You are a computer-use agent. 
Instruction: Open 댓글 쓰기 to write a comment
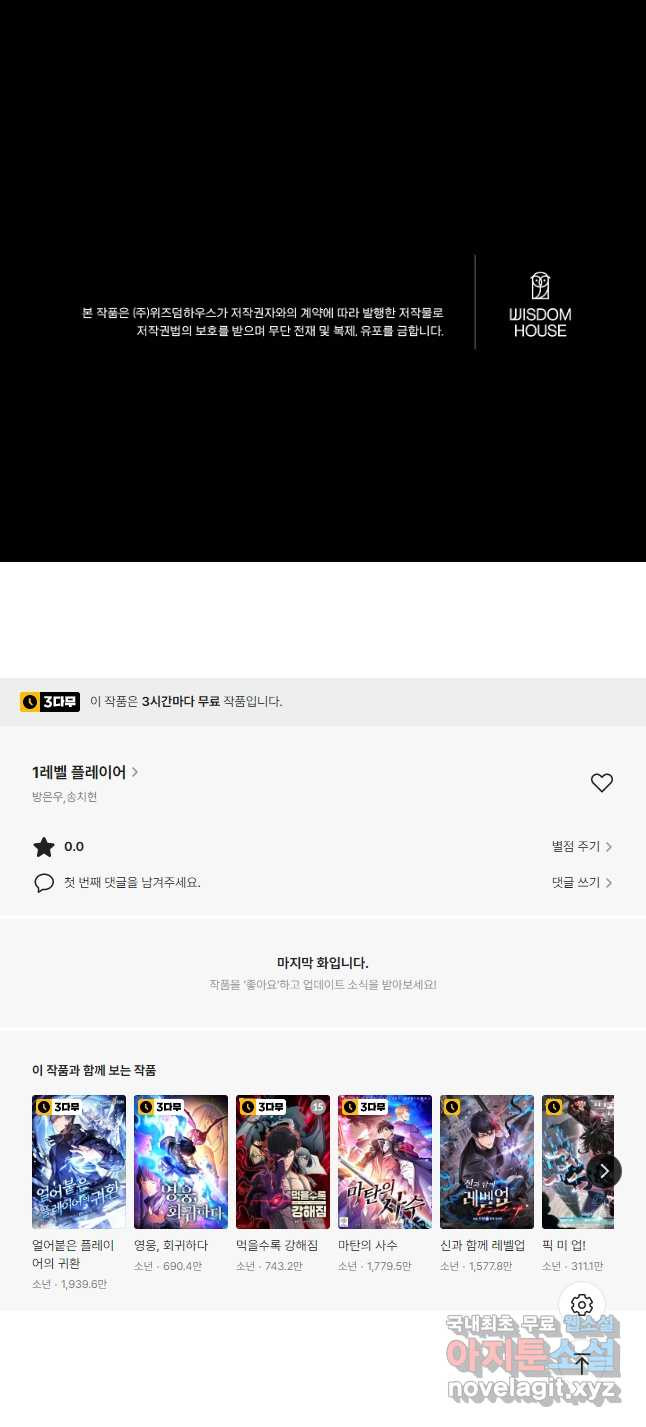(x=581, y=883)
